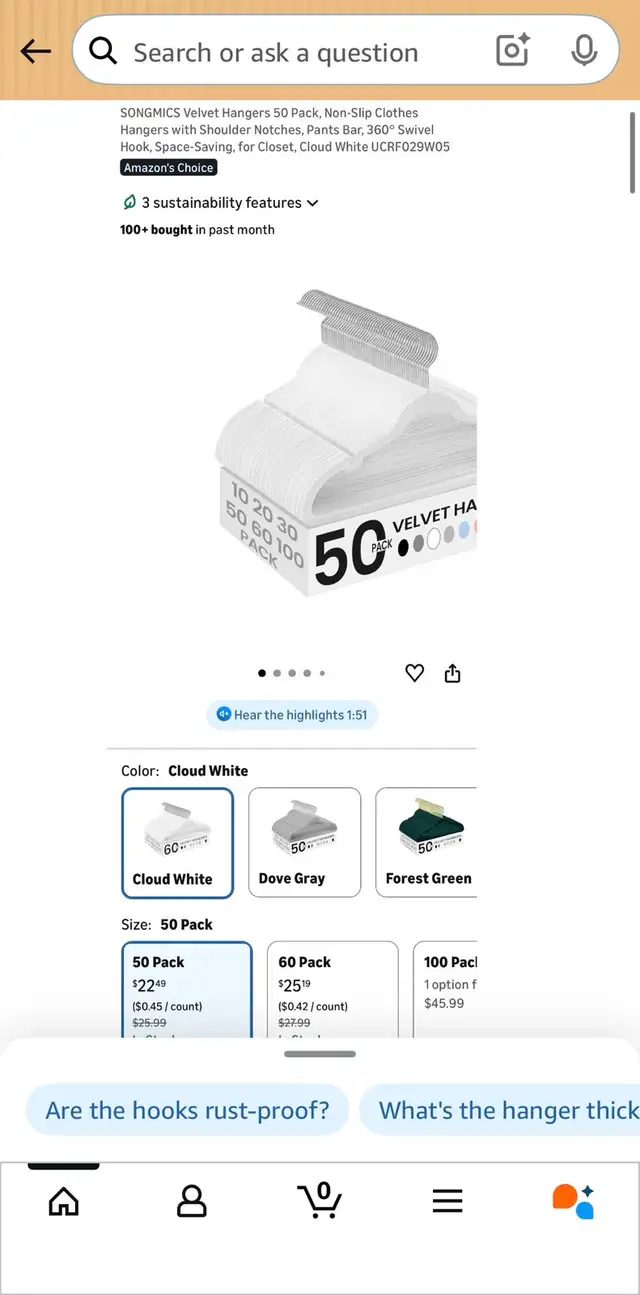This screenshot has height=1295, width=640.
Task: Share this product listing
Action: (x=453, y=673)
